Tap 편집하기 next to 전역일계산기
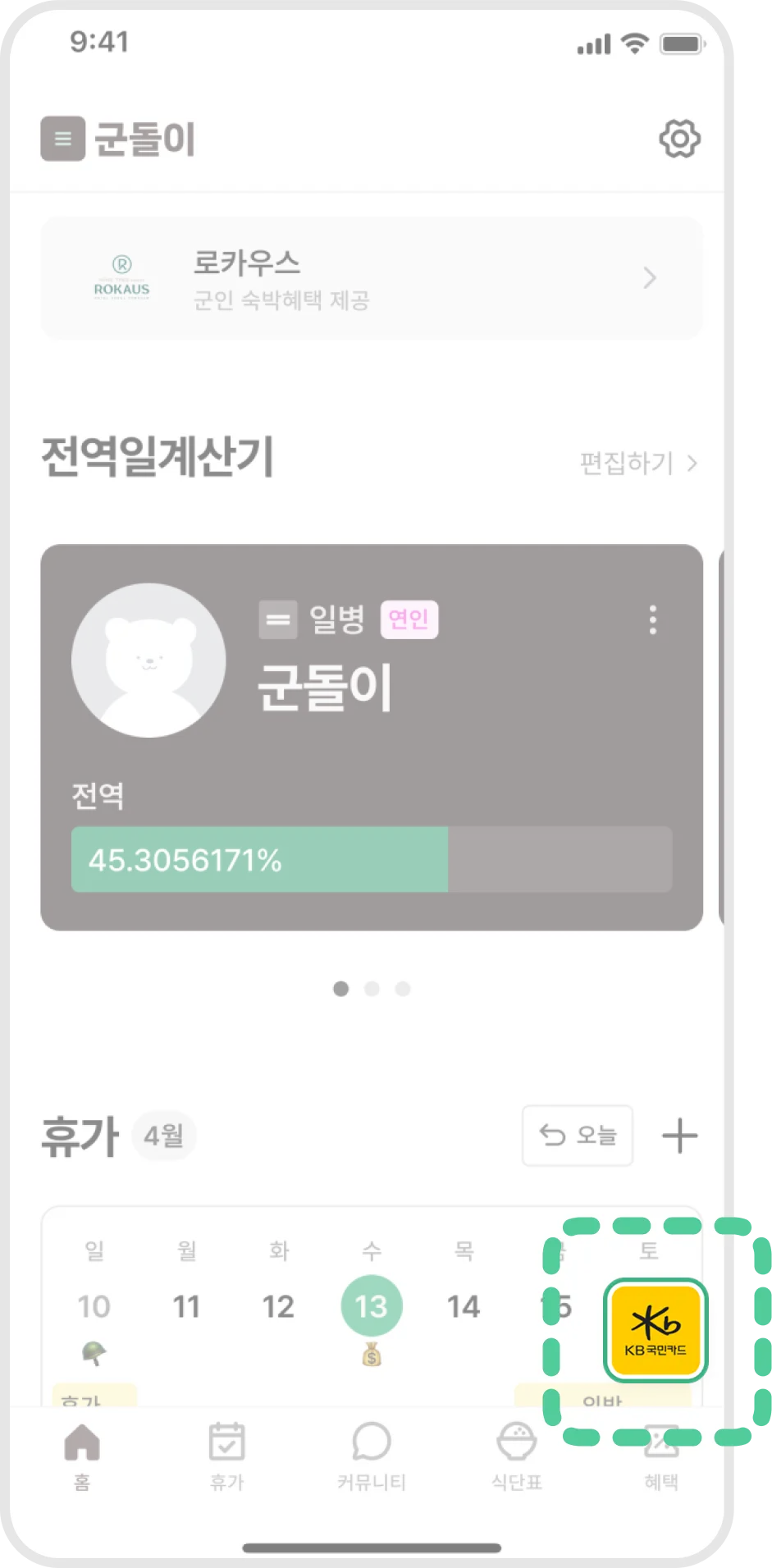 [x=638, y=464]
